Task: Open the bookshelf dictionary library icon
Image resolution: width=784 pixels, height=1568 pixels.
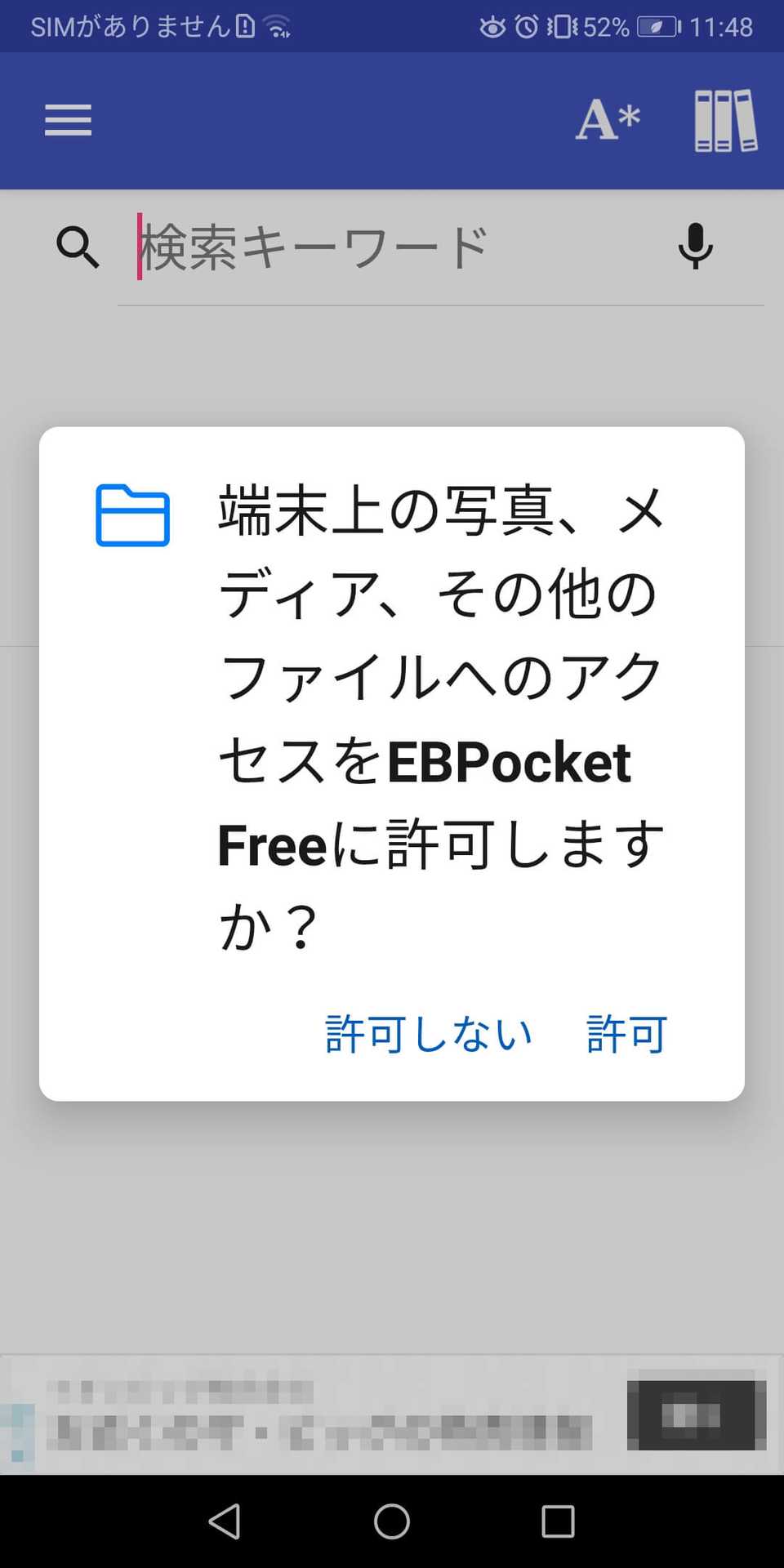Action: click(x=724, y=120)
